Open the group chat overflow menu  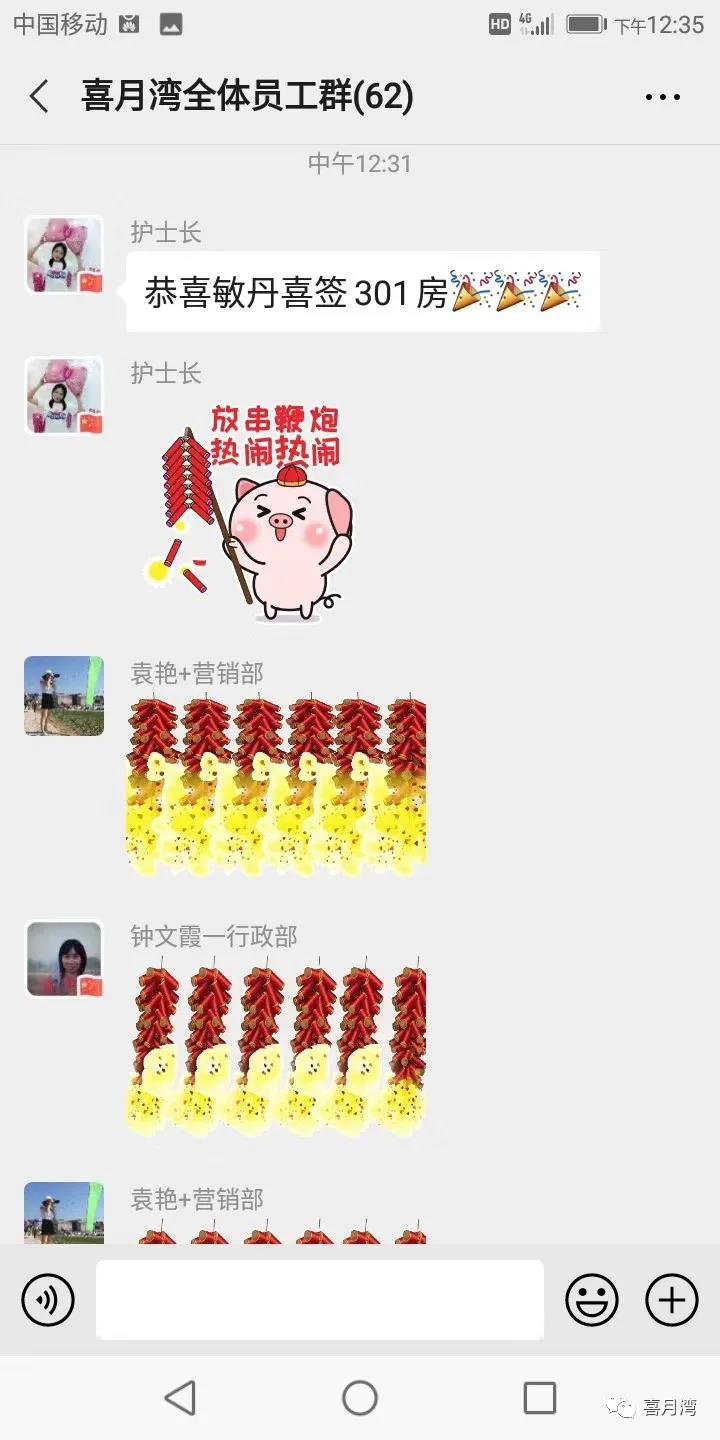coord(662,97)
